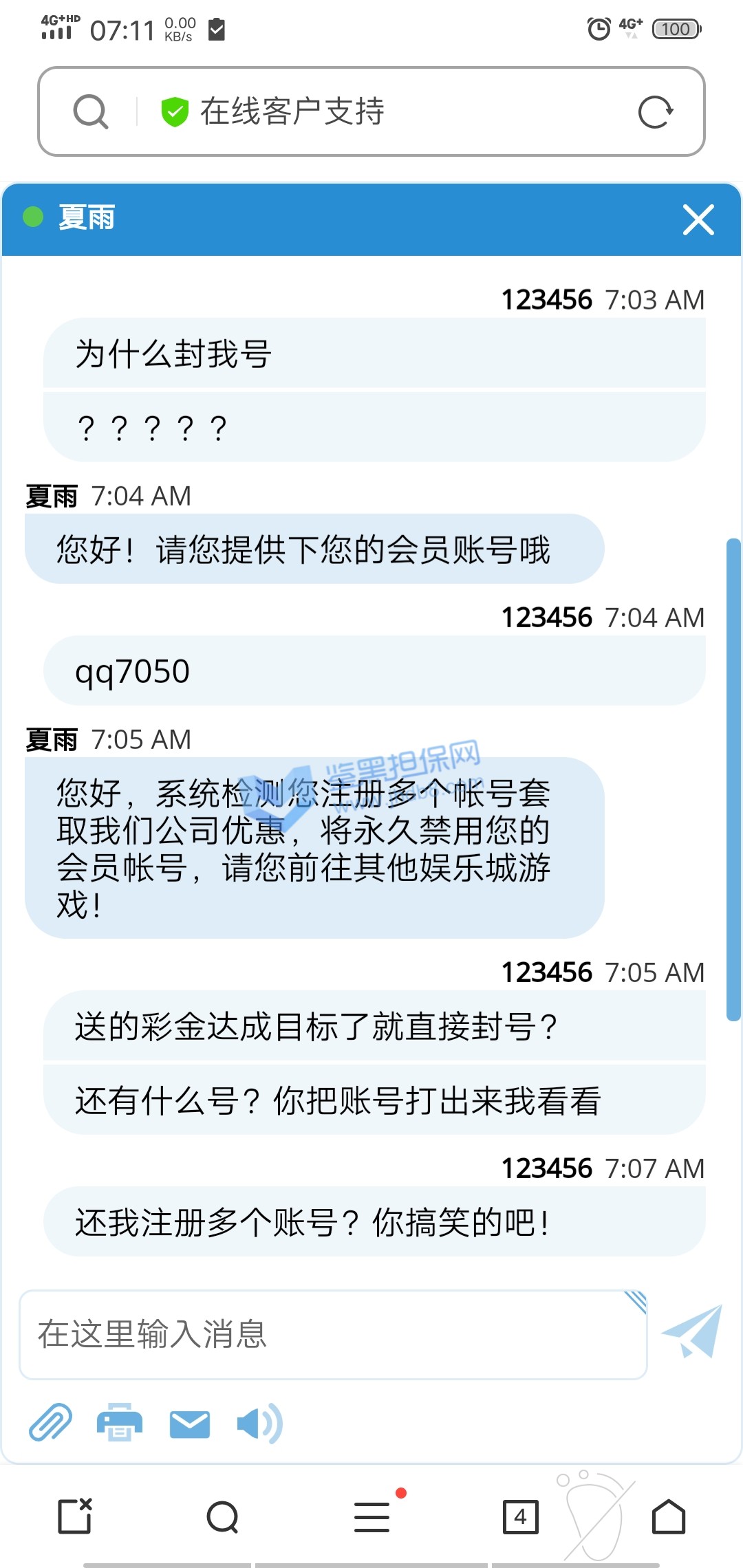Open a new browser tab

pos(75,1516)
